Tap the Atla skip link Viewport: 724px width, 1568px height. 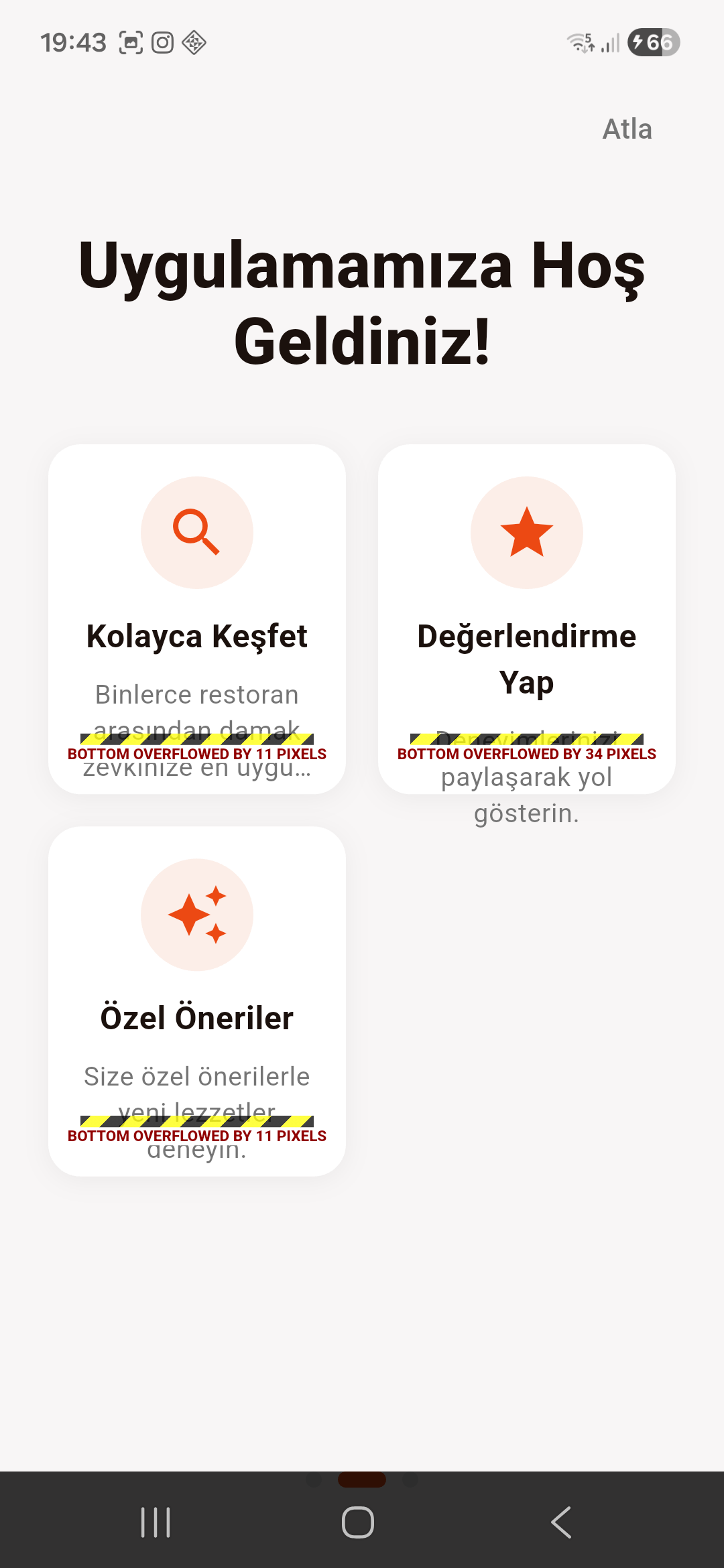click(627, 129)
